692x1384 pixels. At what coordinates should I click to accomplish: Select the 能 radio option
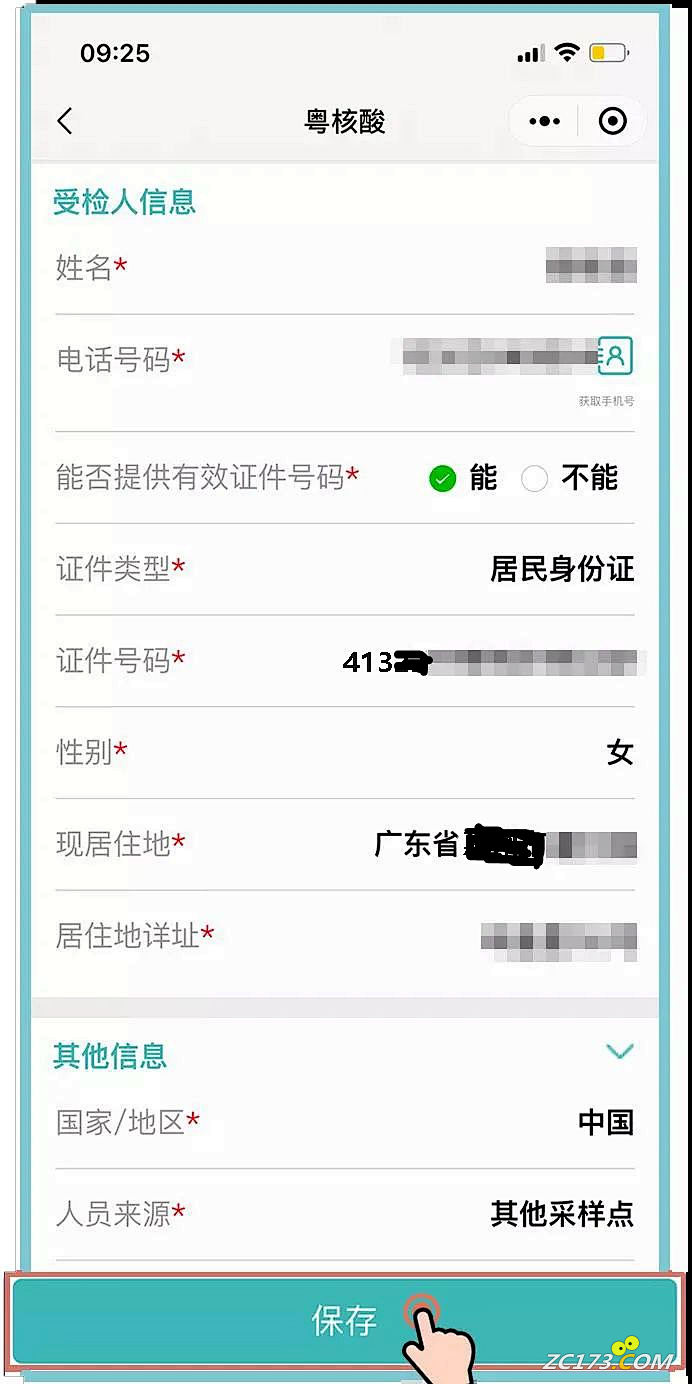click(x=443, y=479)
